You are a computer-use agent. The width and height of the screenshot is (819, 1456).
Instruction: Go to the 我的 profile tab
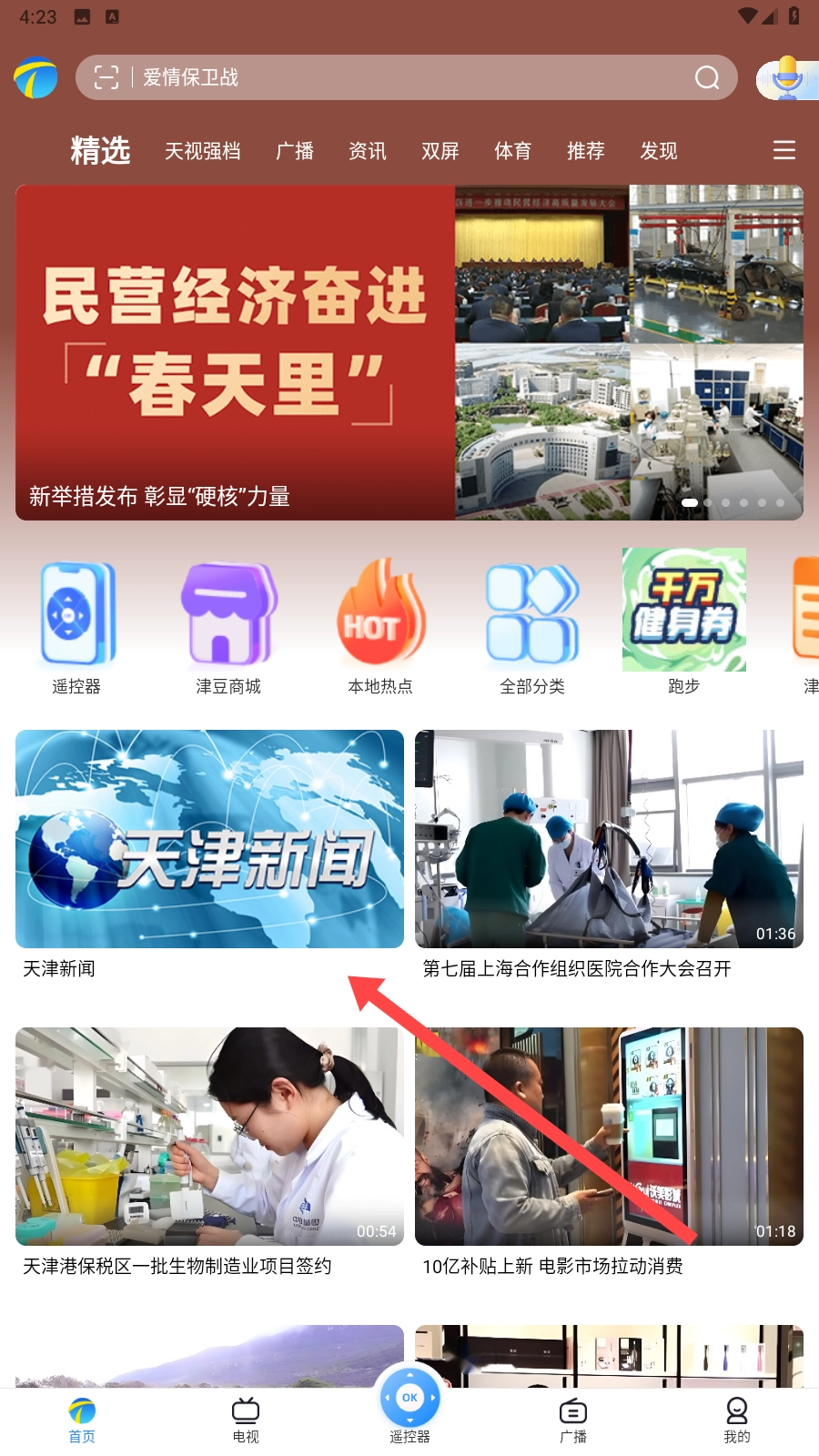click(x=736, y=1420)
